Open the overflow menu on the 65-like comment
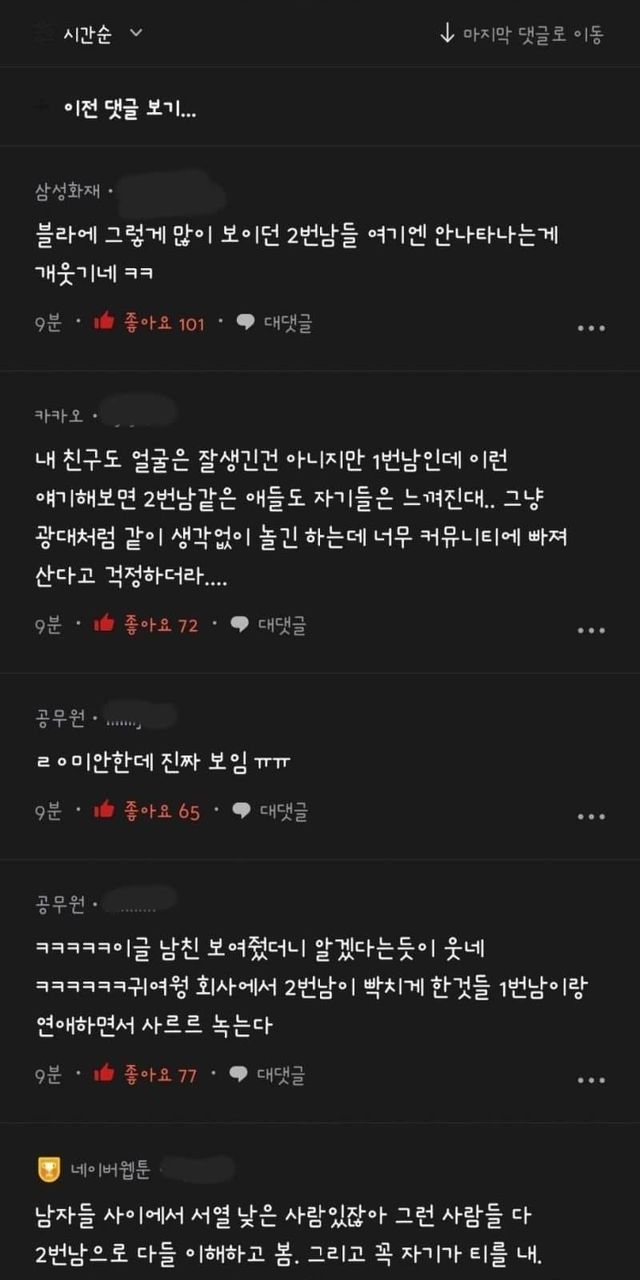 (x=591, y=816)
